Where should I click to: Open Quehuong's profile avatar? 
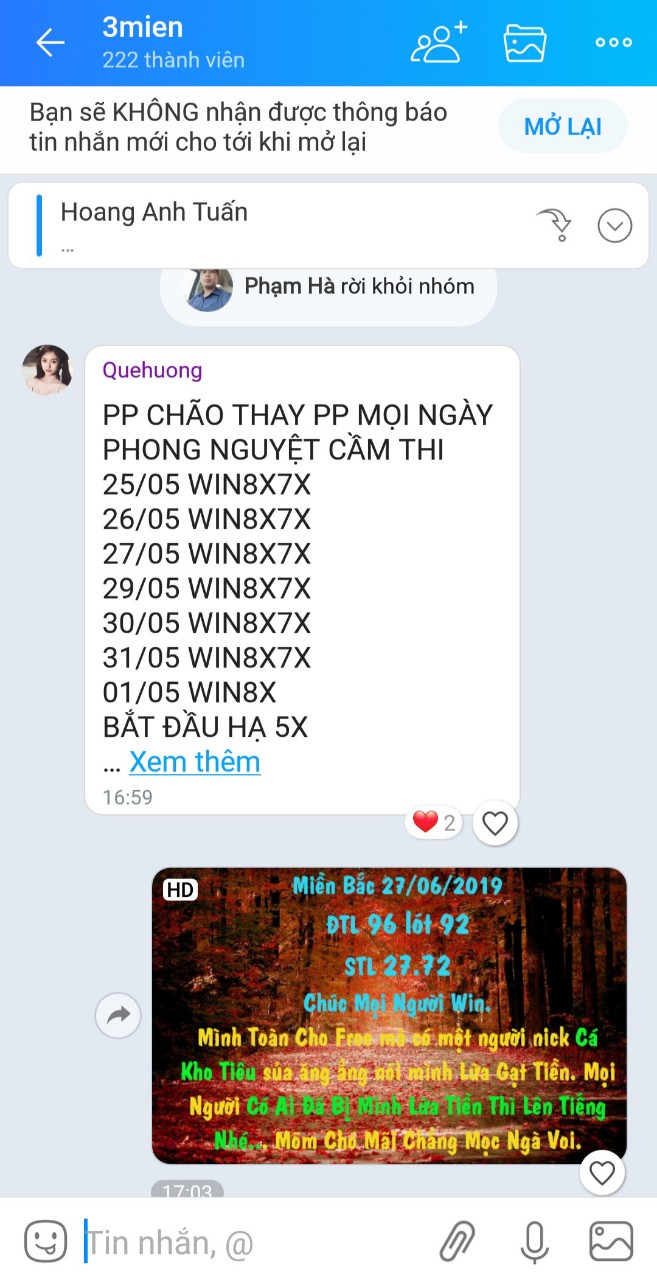click(47, 370)
